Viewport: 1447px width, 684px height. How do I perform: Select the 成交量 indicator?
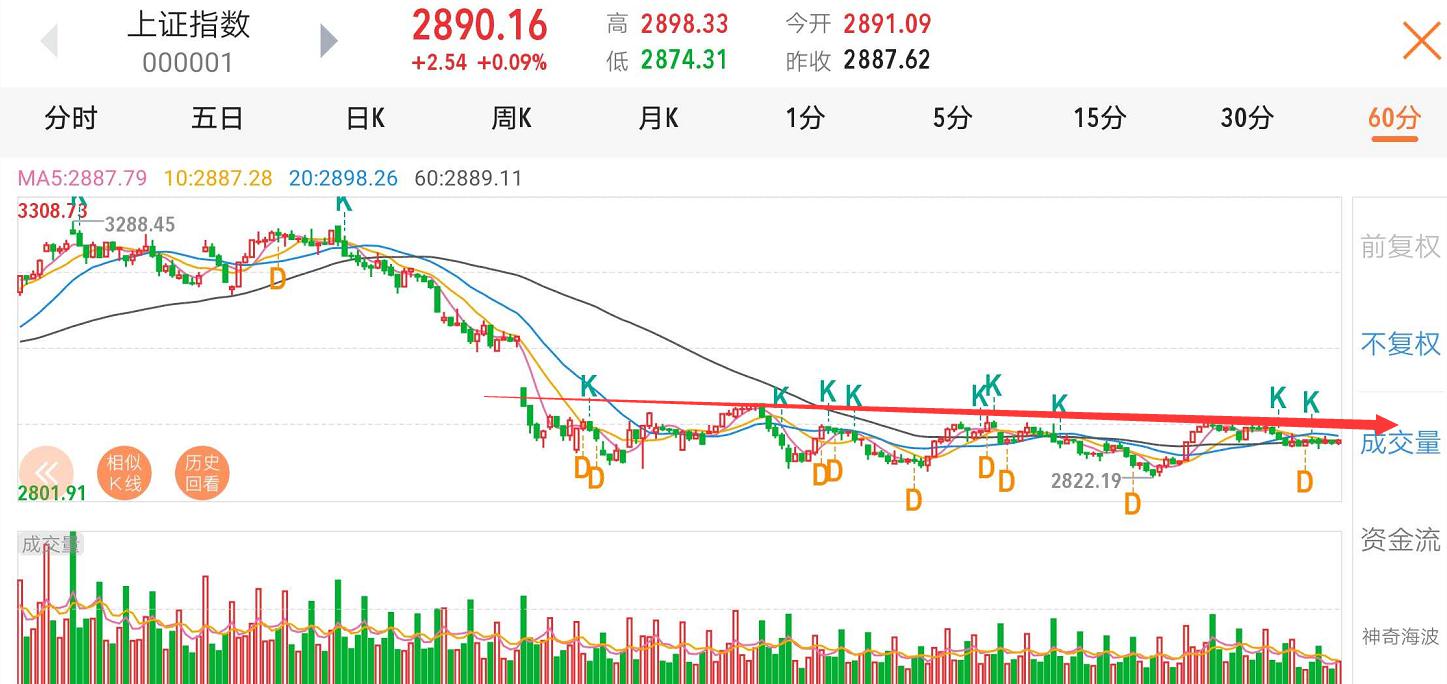(1400, 443)
